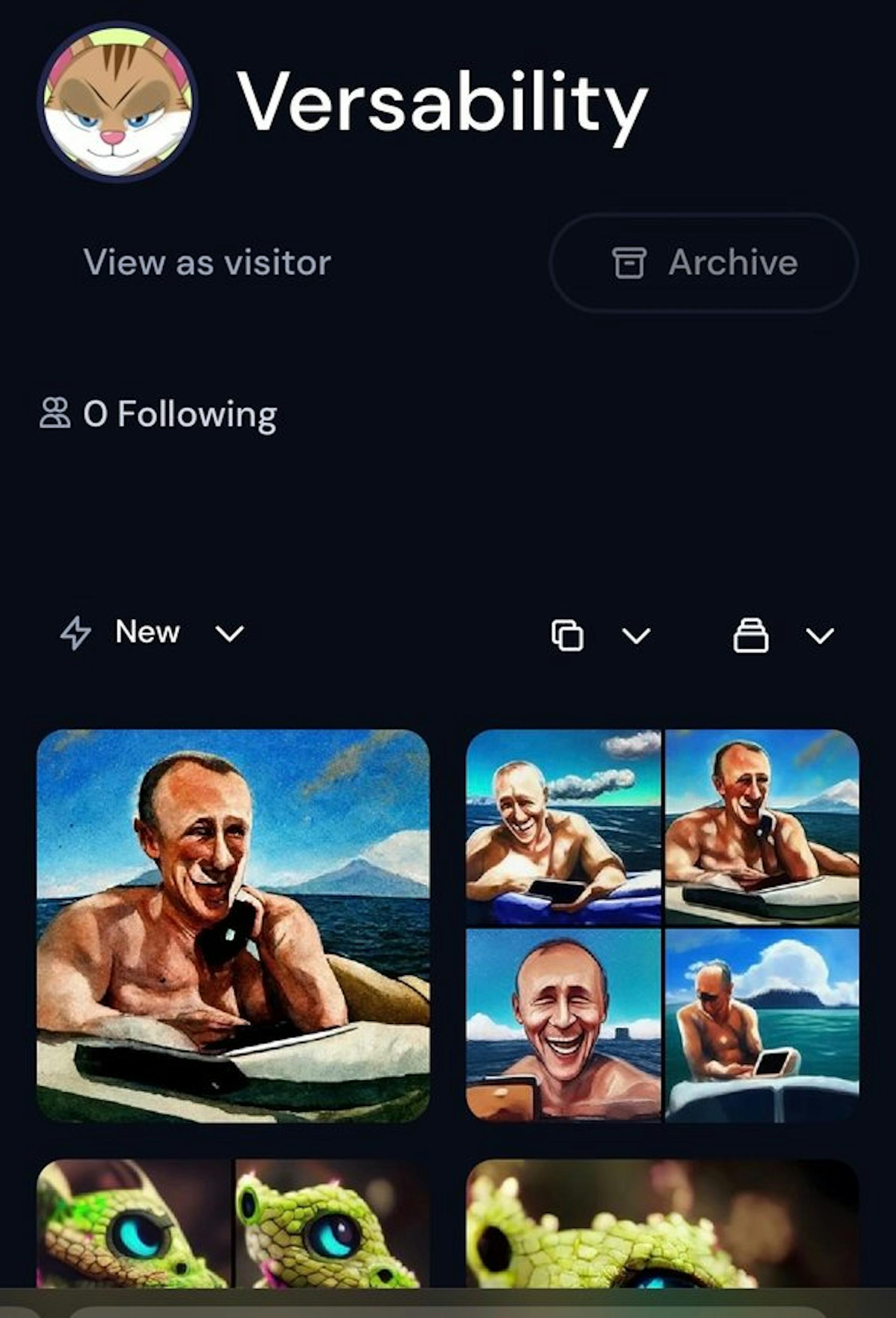Expand the image layout options chevron

click(x=637, y=635)
